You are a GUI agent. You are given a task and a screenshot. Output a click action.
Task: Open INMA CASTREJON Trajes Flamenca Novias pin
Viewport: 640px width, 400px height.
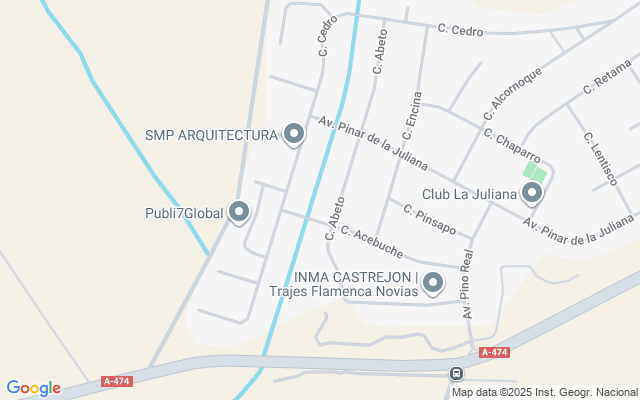[x=433, y=283]
